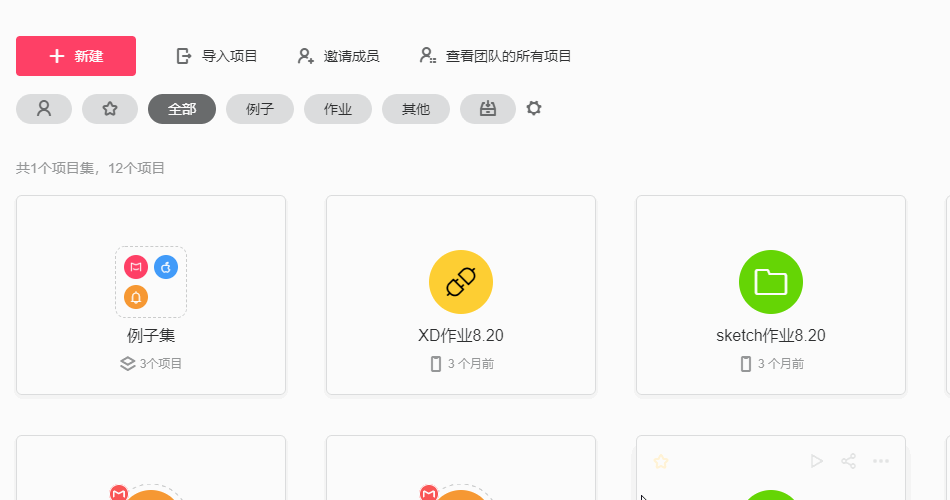Open the category settings gear
Image resolution: width=950 pixels, height=500 pixels.
click(534, 108)
